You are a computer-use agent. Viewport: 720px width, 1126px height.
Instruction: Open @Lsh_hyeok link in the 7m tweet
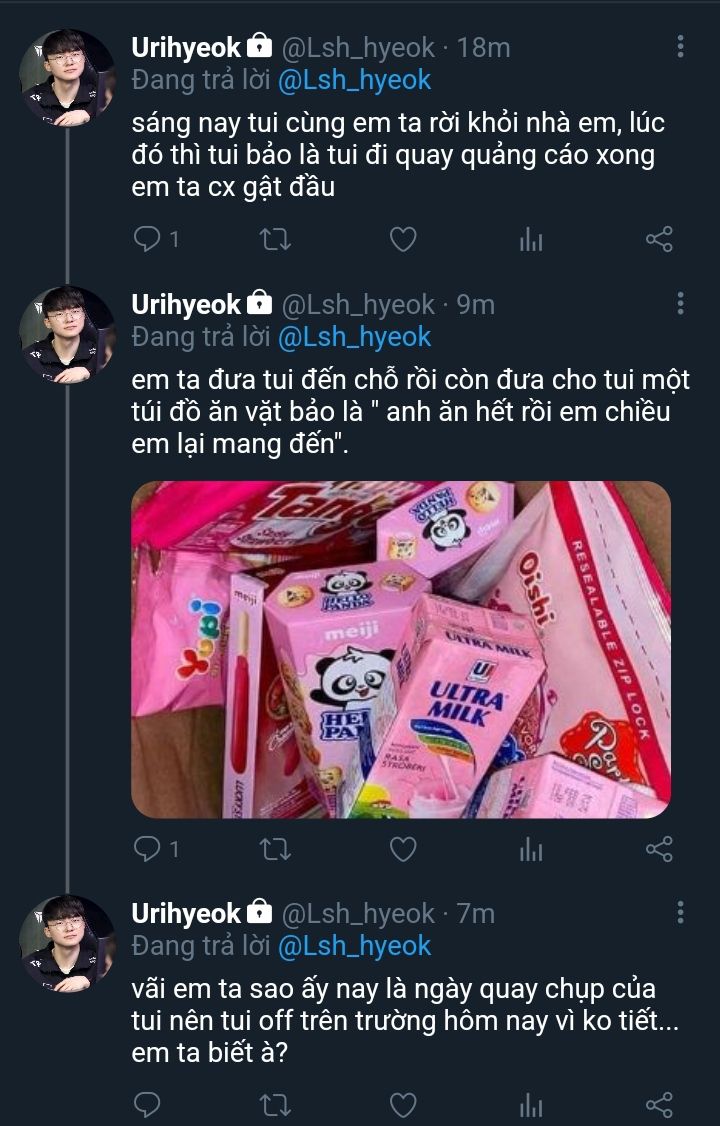(353, 945)
